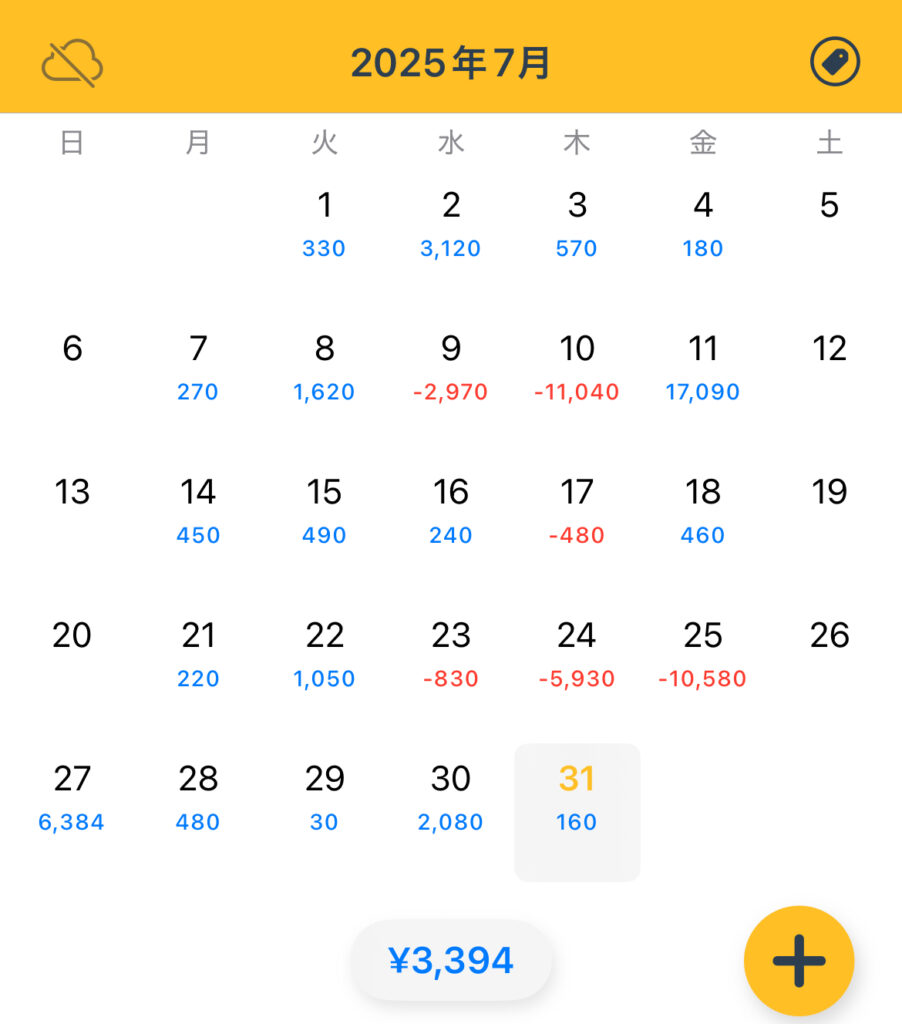Open the tag icon in header
The height and width of the screenshot is (1024, 902).
point(835,63)
